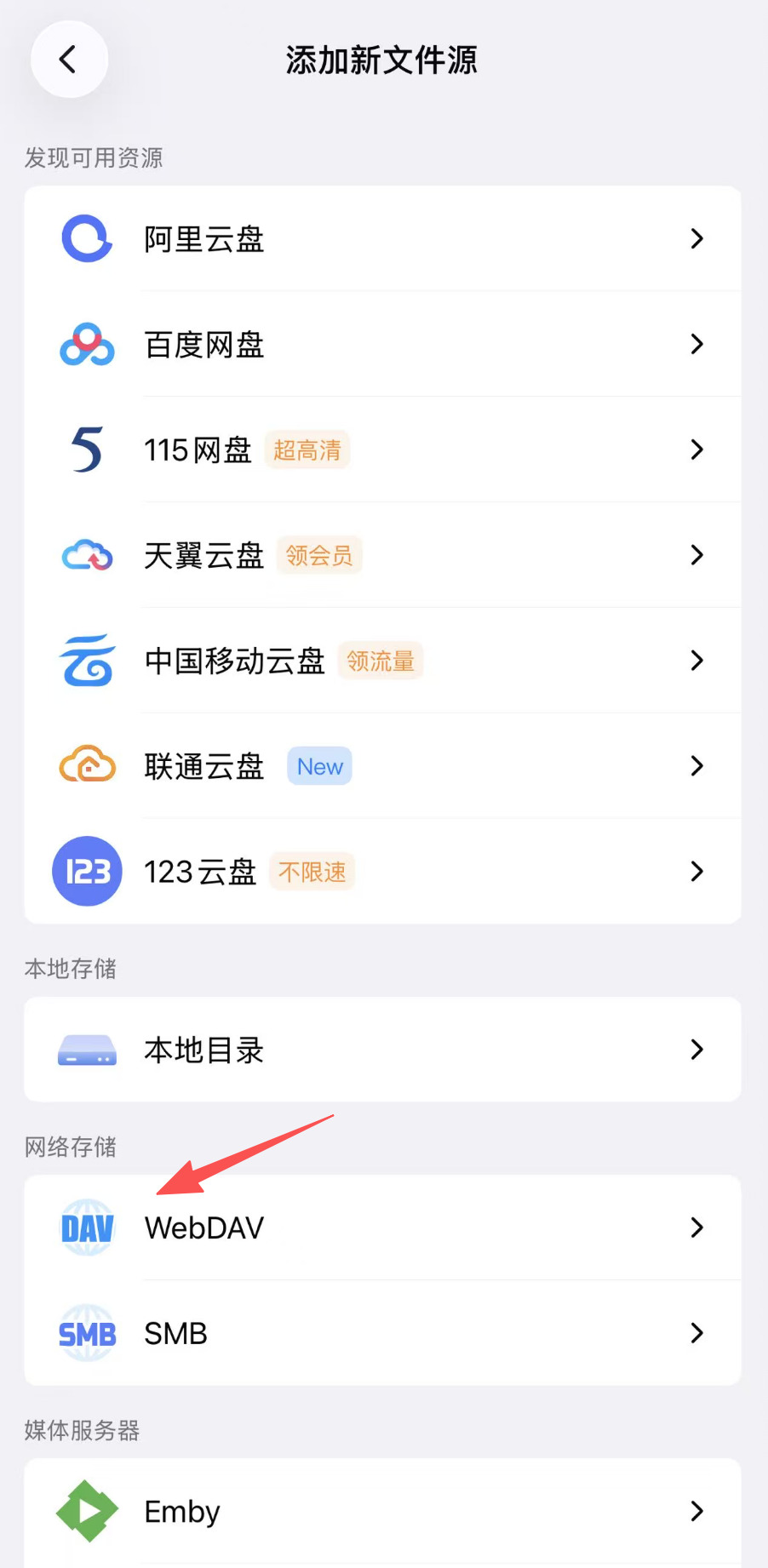Open 123云盘 via its right arrow
This screenshot has height=1568, width=768.
696,871
